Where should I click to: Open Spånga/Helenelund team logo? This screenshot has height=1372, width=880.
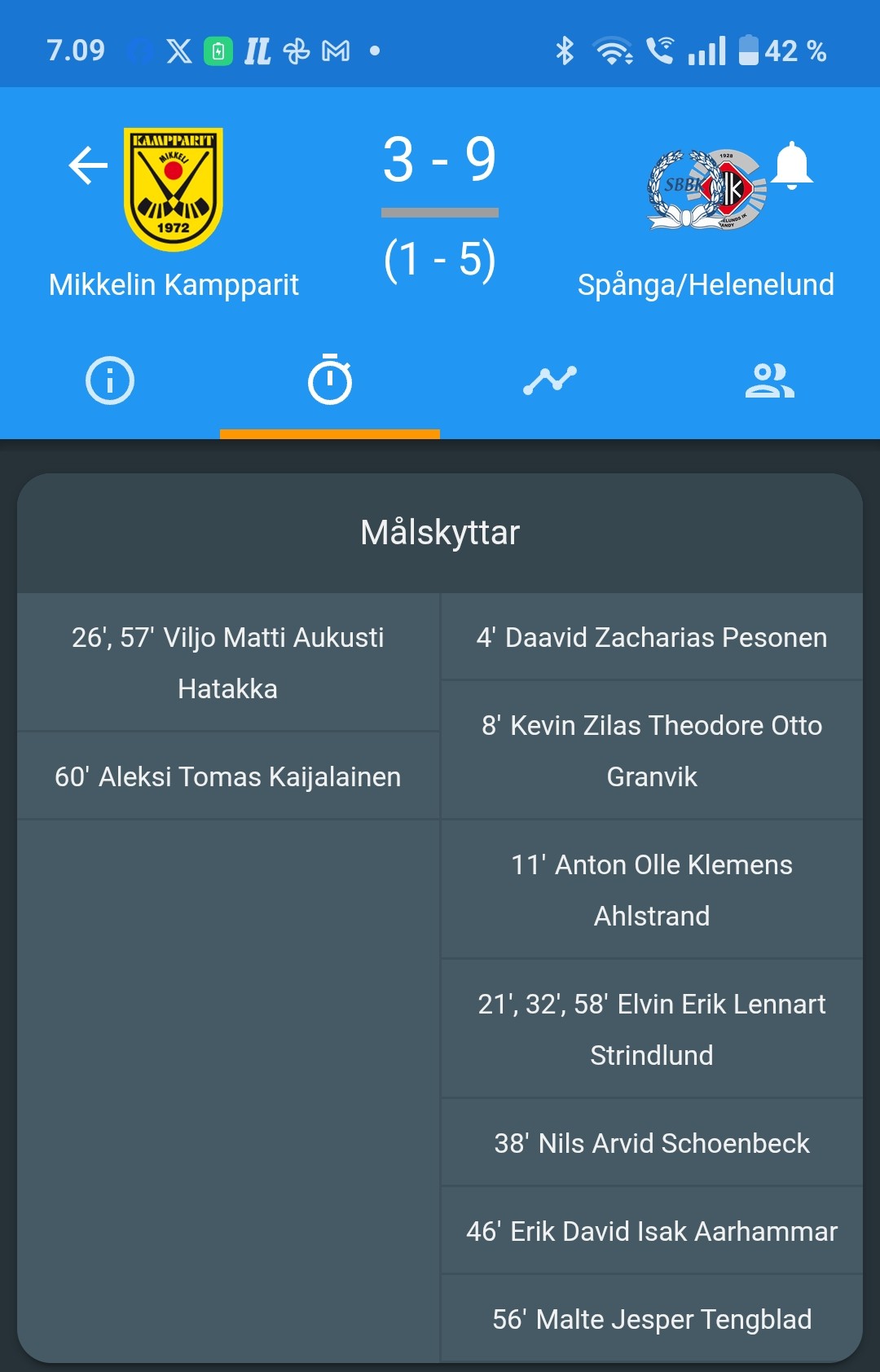tap(706, 189)
